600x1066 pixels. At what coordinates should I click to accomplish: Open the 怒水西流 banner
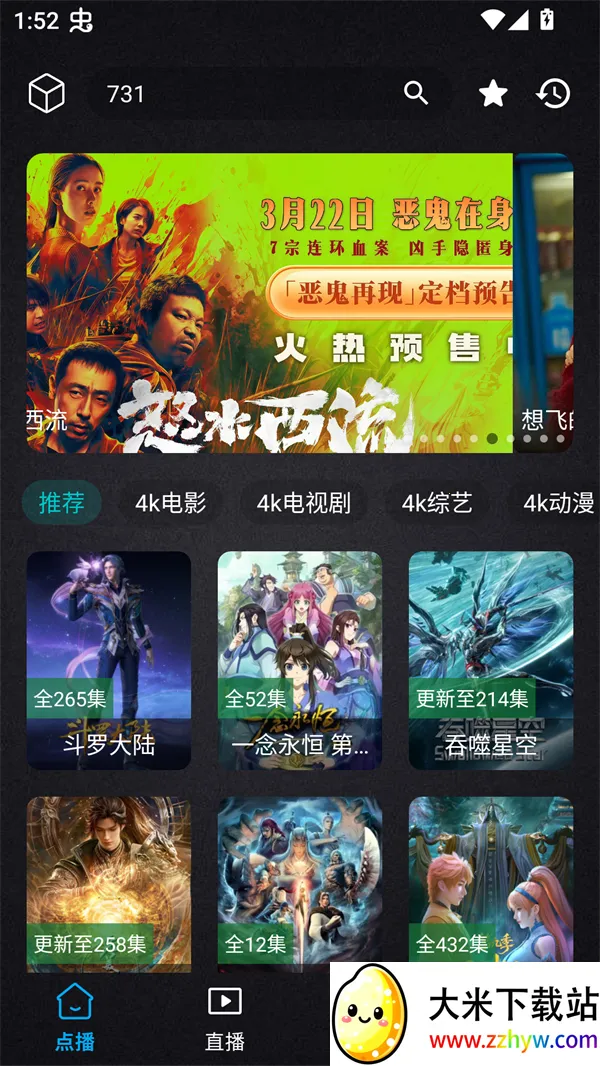coord(270,302)
